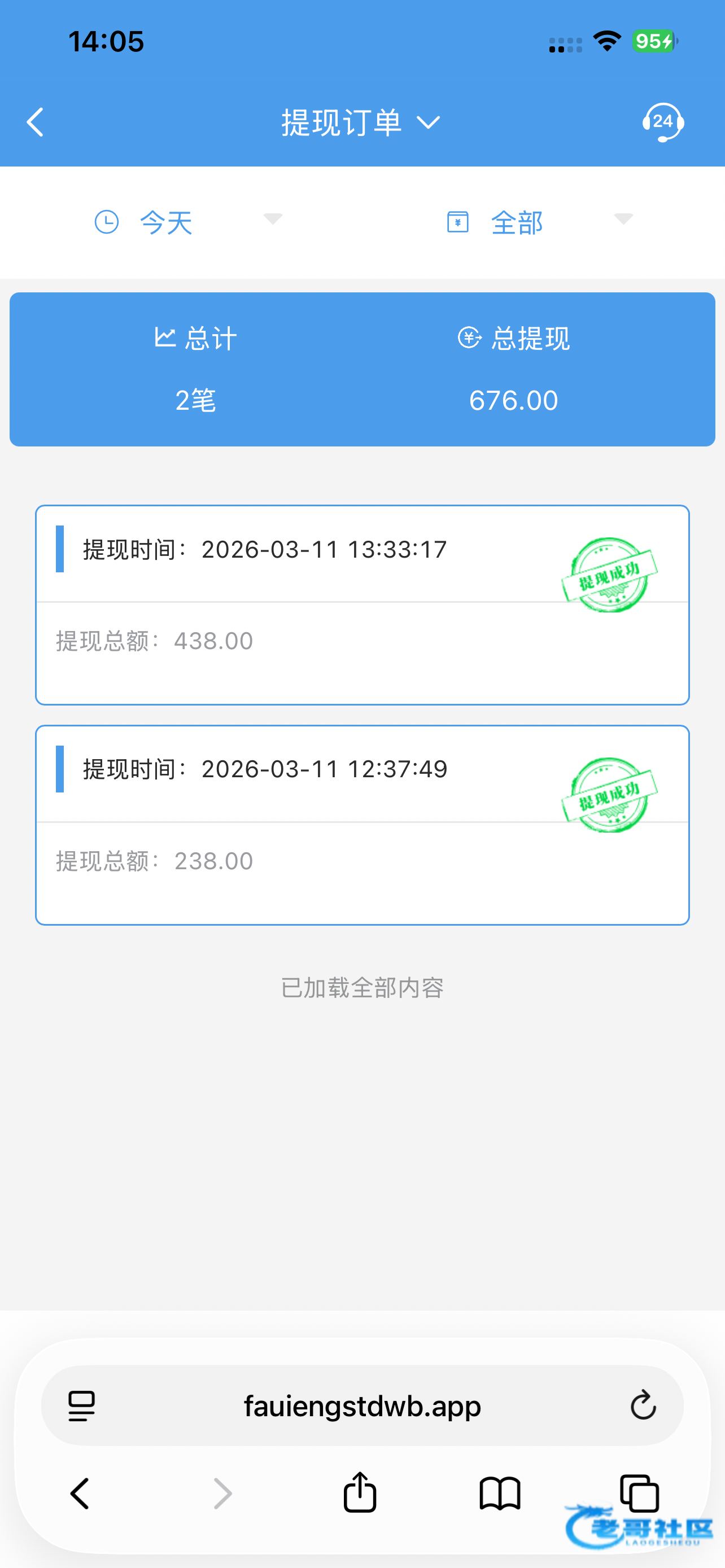Screen dimensions: 725x1568
Task: Open the page settings menu in address bar
Action: (81, 1406)
